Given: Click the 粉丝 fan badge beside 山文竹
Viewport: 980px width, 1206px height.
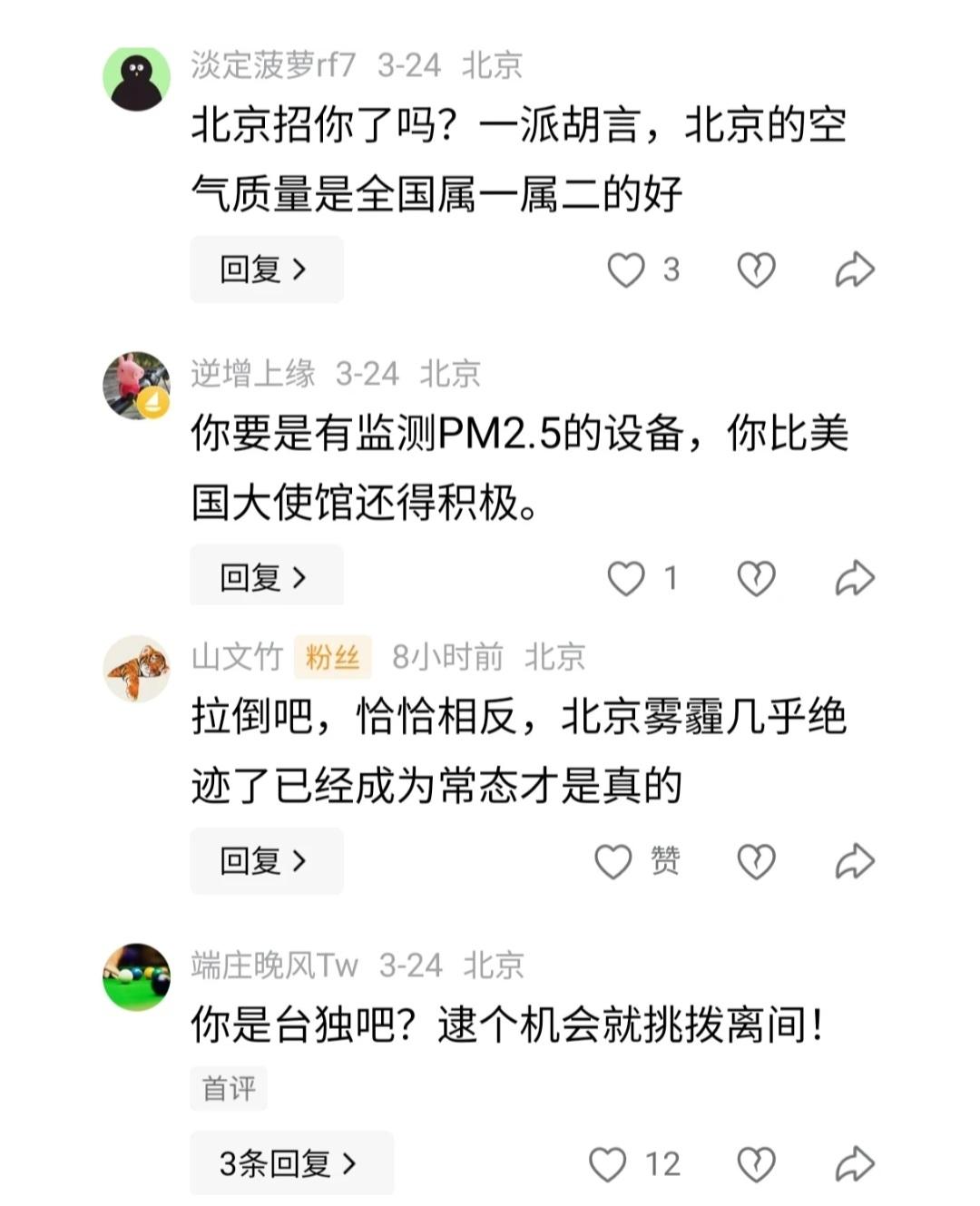Looking at the screenshot, I should (x=332, y=658).
